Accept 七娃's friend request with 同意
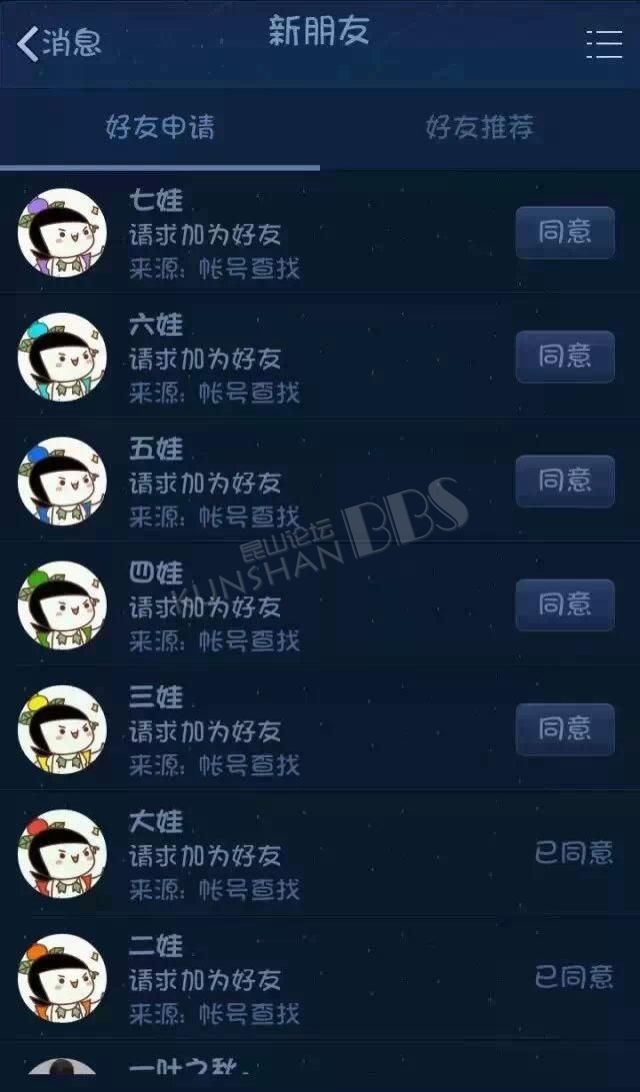Screen dimensions: 640x1092 point(565,233)
